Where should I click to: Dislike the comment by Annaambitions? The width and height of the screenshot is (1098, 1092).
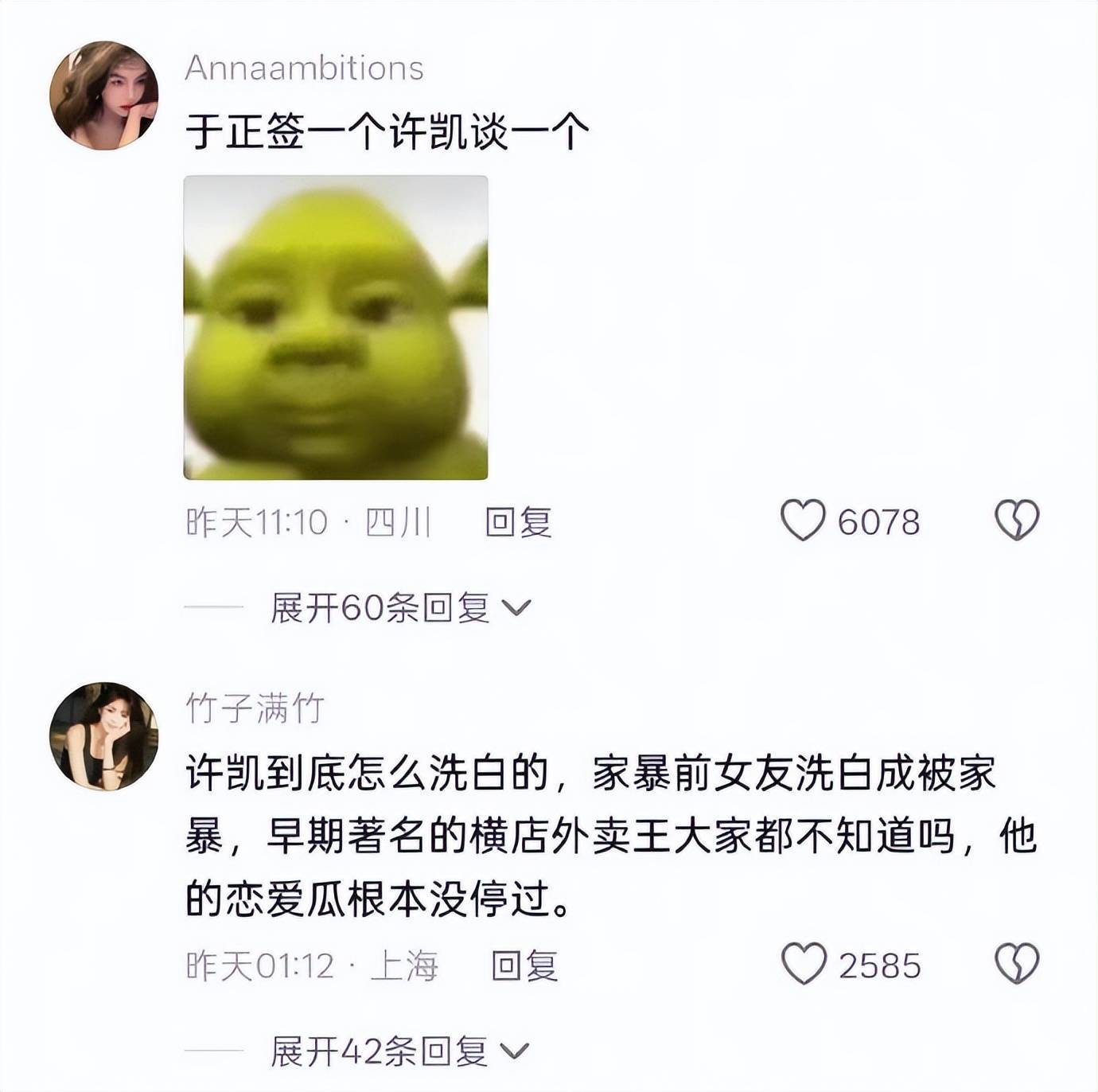[1017, 521]
